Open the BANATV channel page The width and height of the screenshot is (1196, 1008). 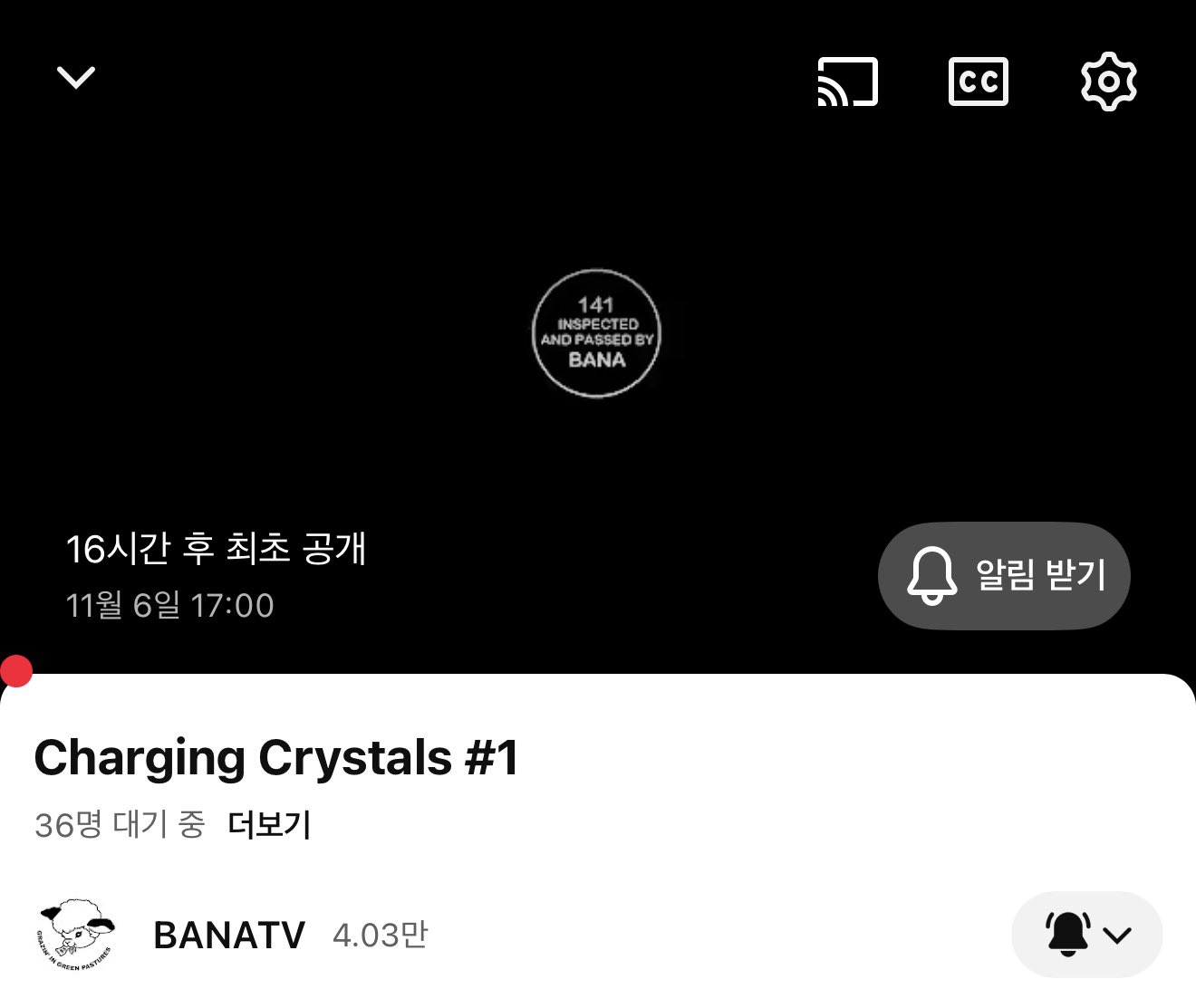[x=229, y=935]
